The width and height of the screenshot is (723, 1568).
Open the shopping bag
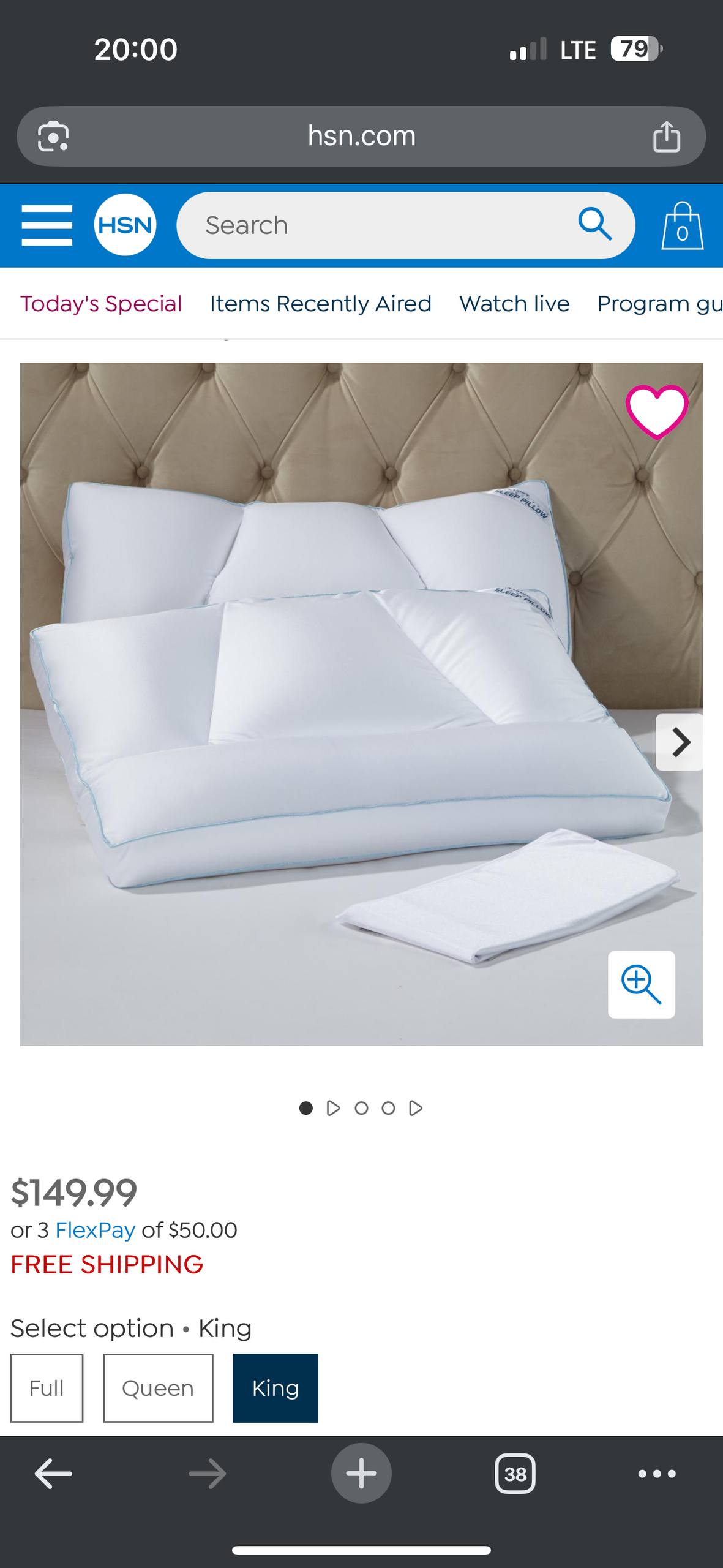(682, 227)
